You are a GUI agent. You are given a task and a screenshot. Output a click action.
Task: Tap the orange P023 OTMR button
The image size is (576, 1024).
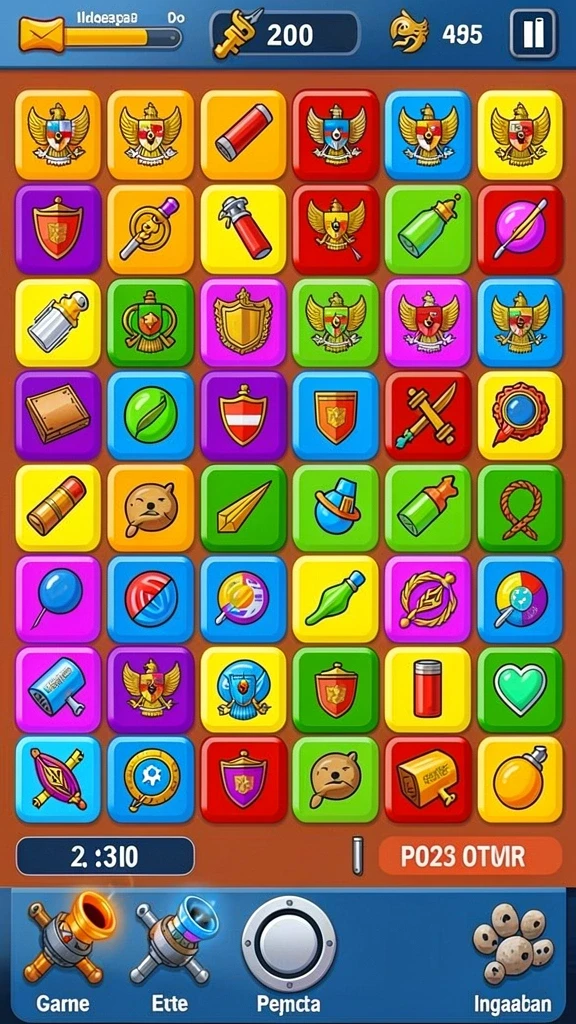(470, 857)
